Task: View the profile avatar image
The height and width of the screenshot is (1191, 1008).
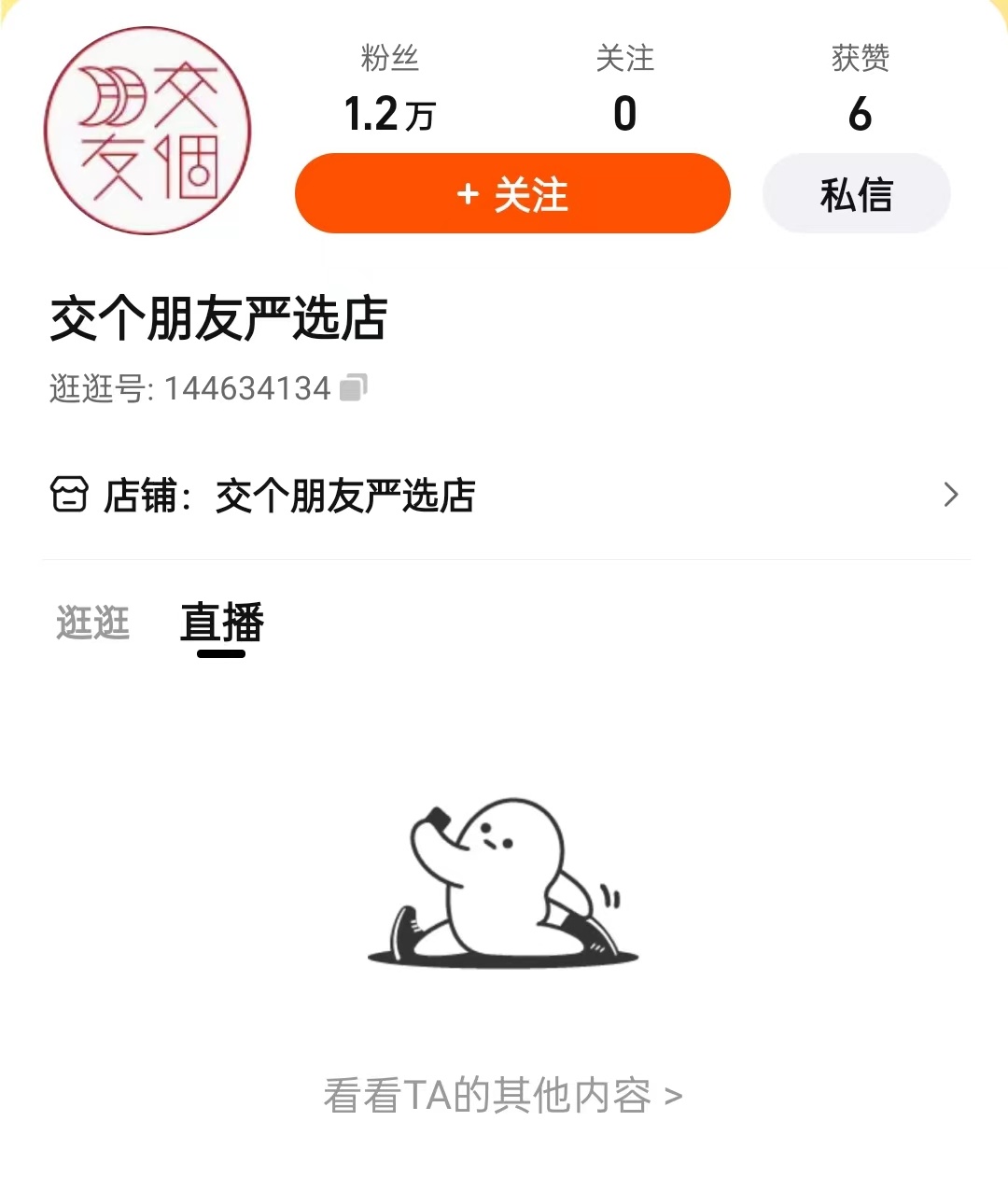Action: click(147, 131)
